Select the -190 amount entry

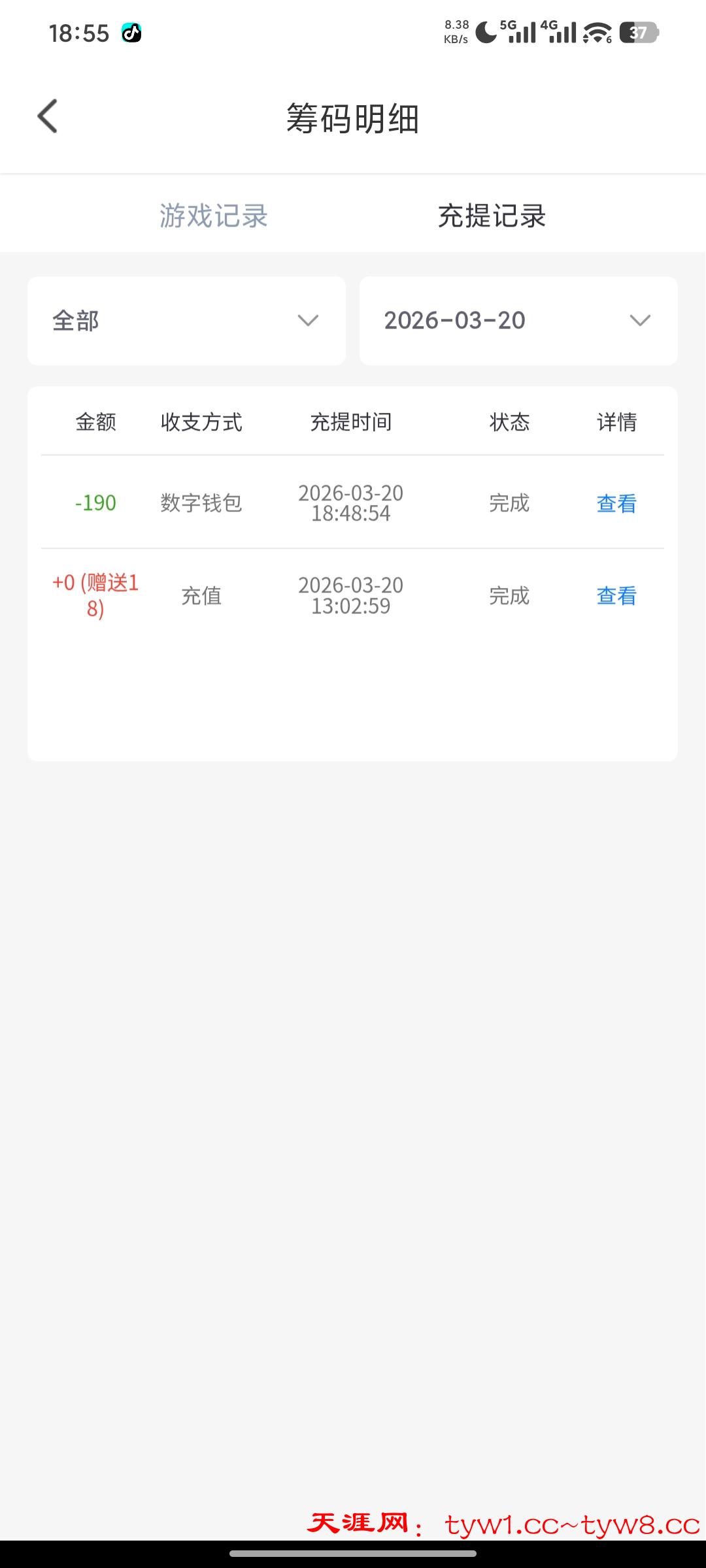[95, 503]
